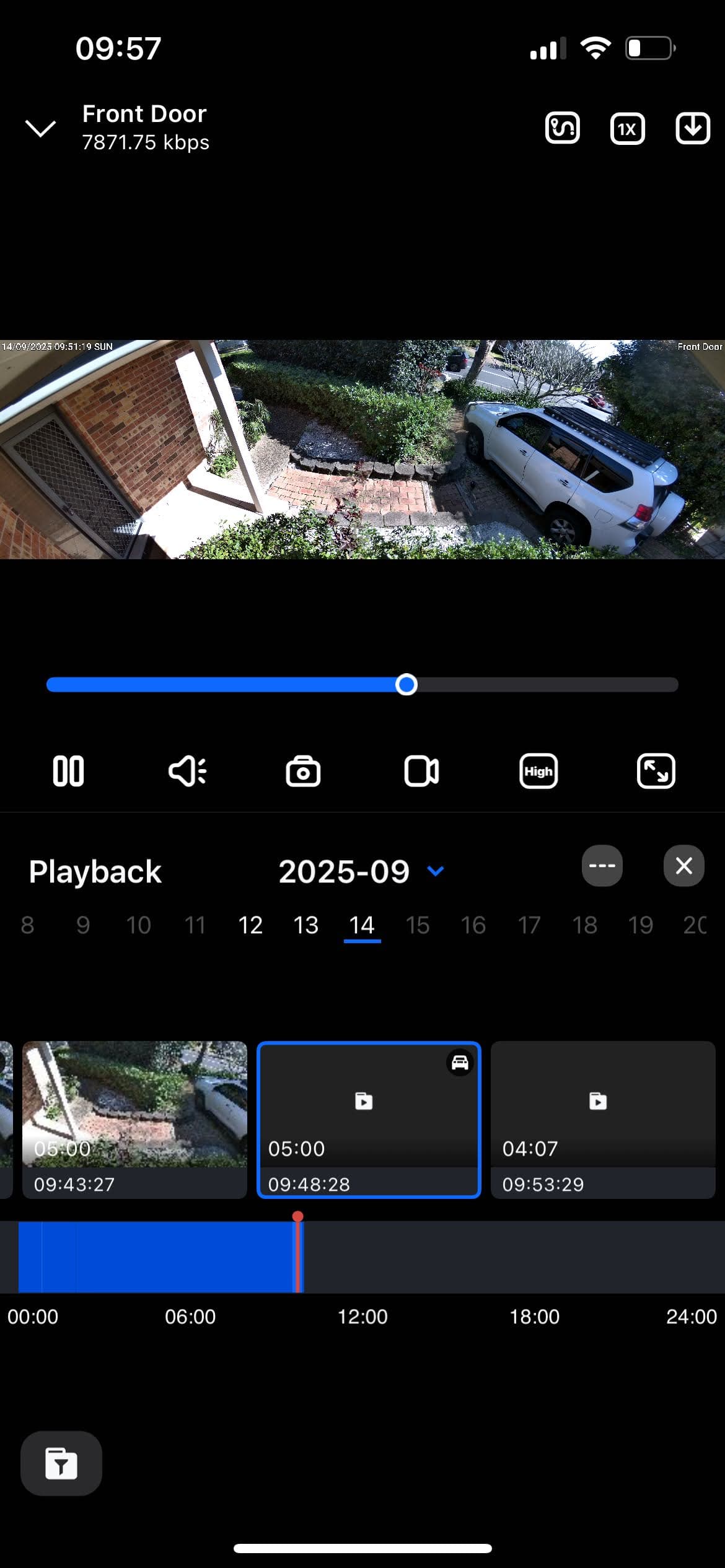Screen dimensions: 725x1568
Task: Open the motion track icon
Action: pos(562,128)
